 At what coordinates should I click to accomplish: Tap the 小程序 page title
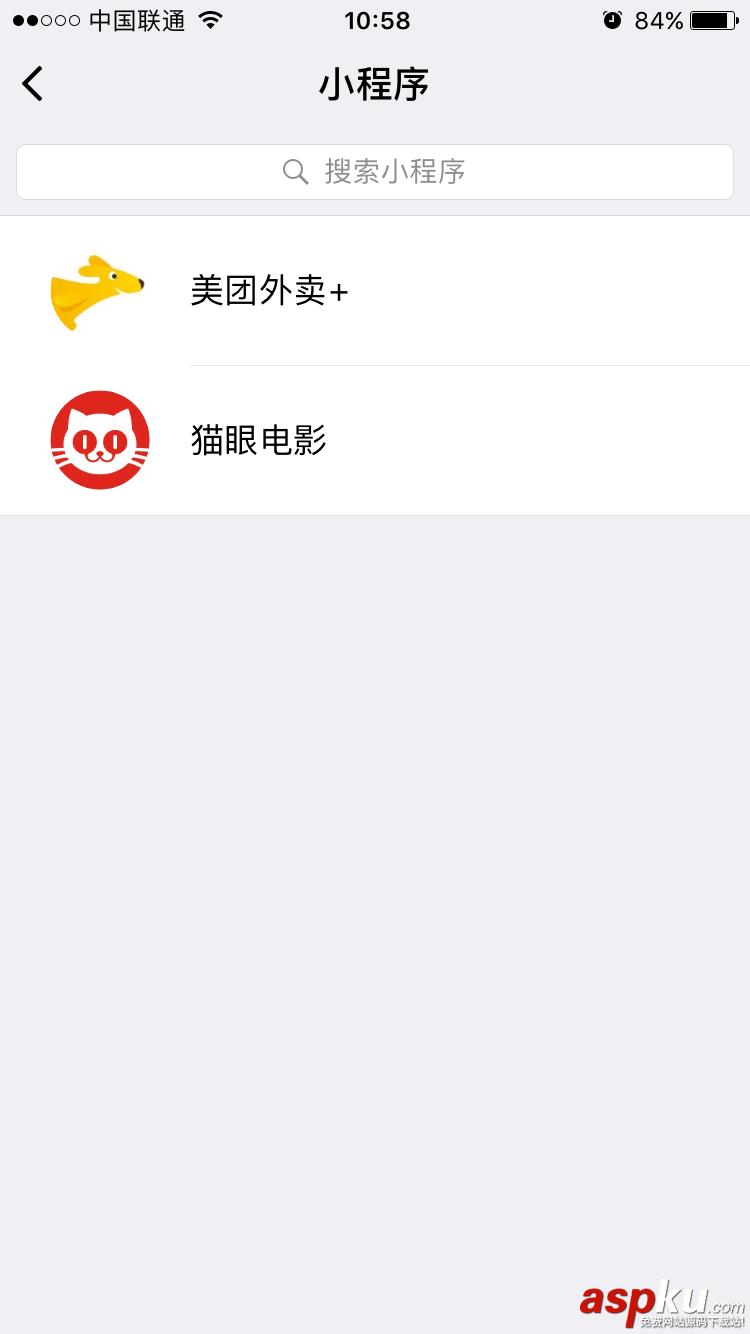pyautogui.click(x=375, y=85)
